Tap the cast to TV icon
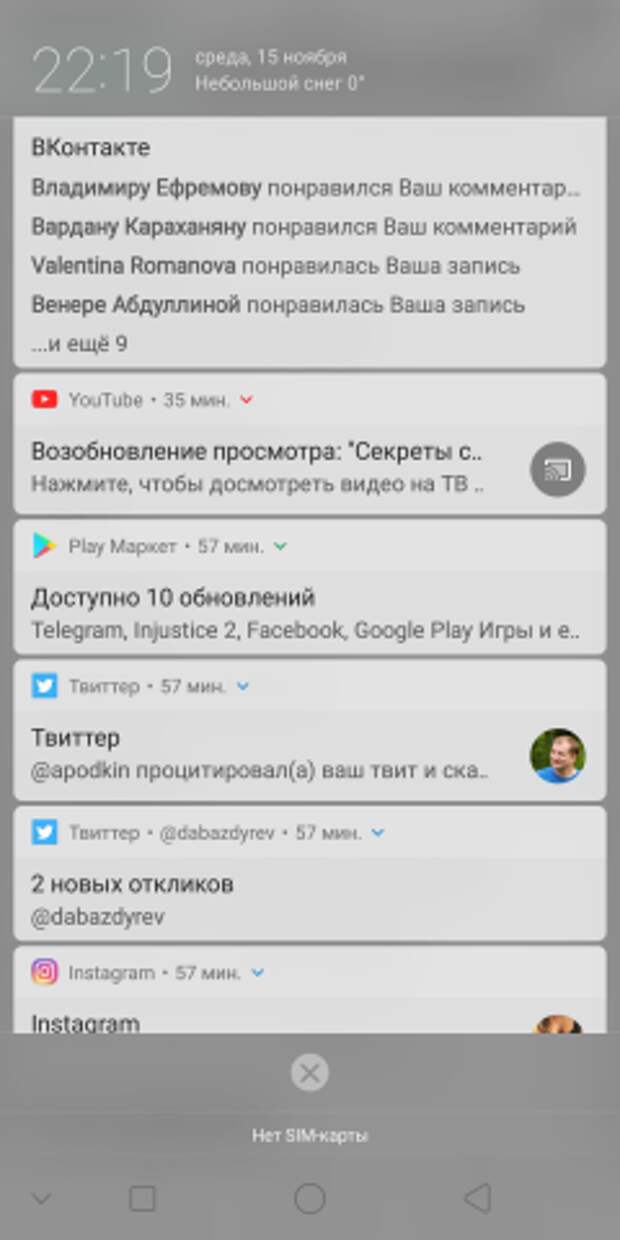Screen dimensions: 620x1240 [557, 468]
